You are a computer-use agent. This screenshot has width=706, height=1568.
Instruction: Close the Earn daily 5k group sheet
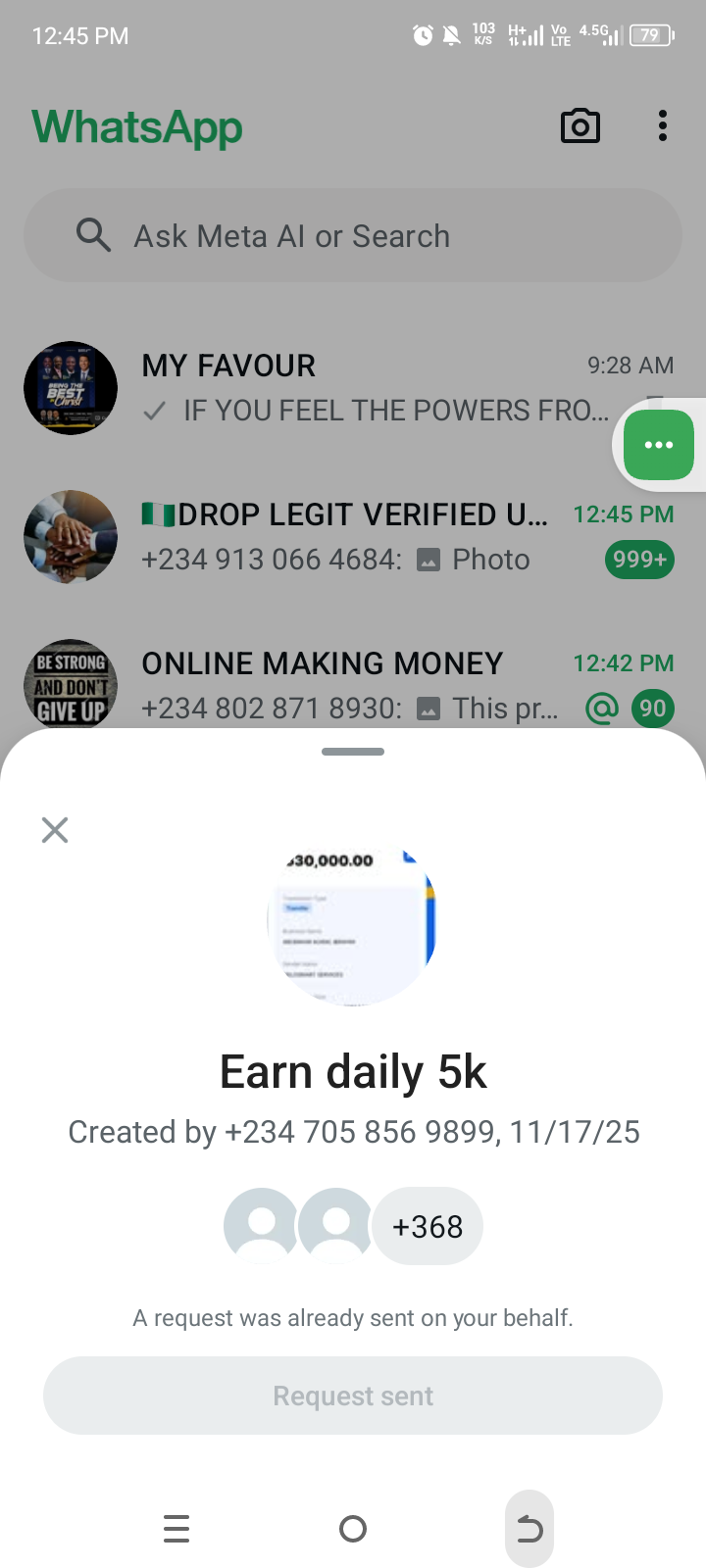click(55, 830)
